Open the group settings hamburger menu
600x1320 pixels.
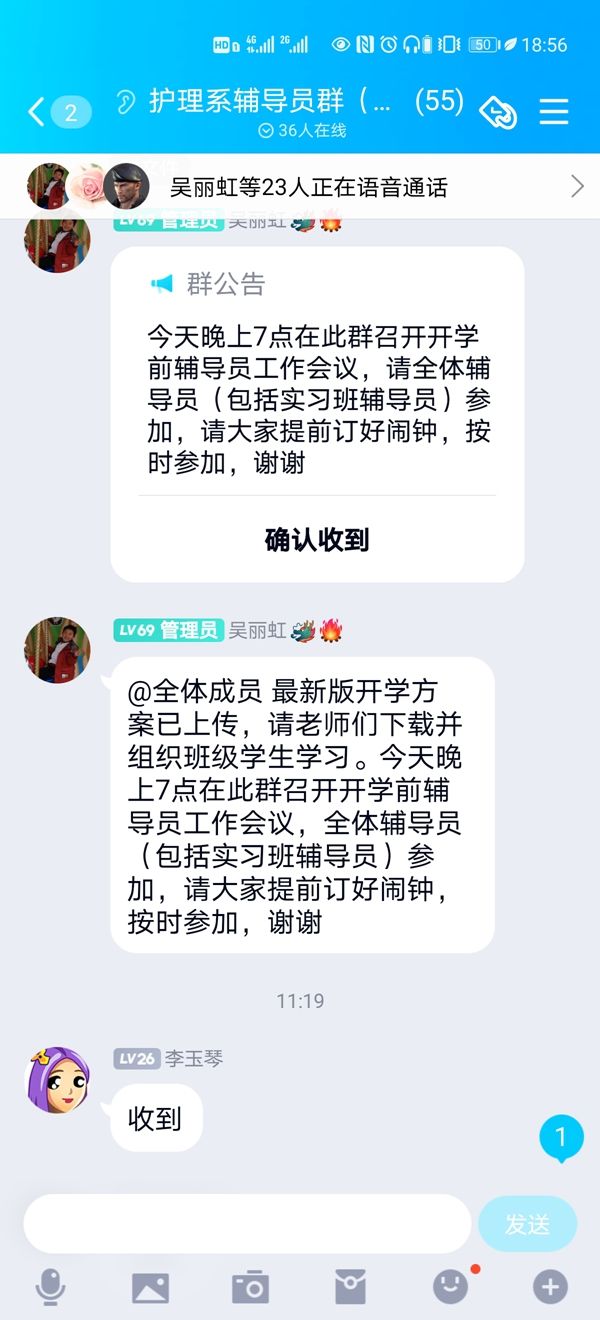pos(554,111)
